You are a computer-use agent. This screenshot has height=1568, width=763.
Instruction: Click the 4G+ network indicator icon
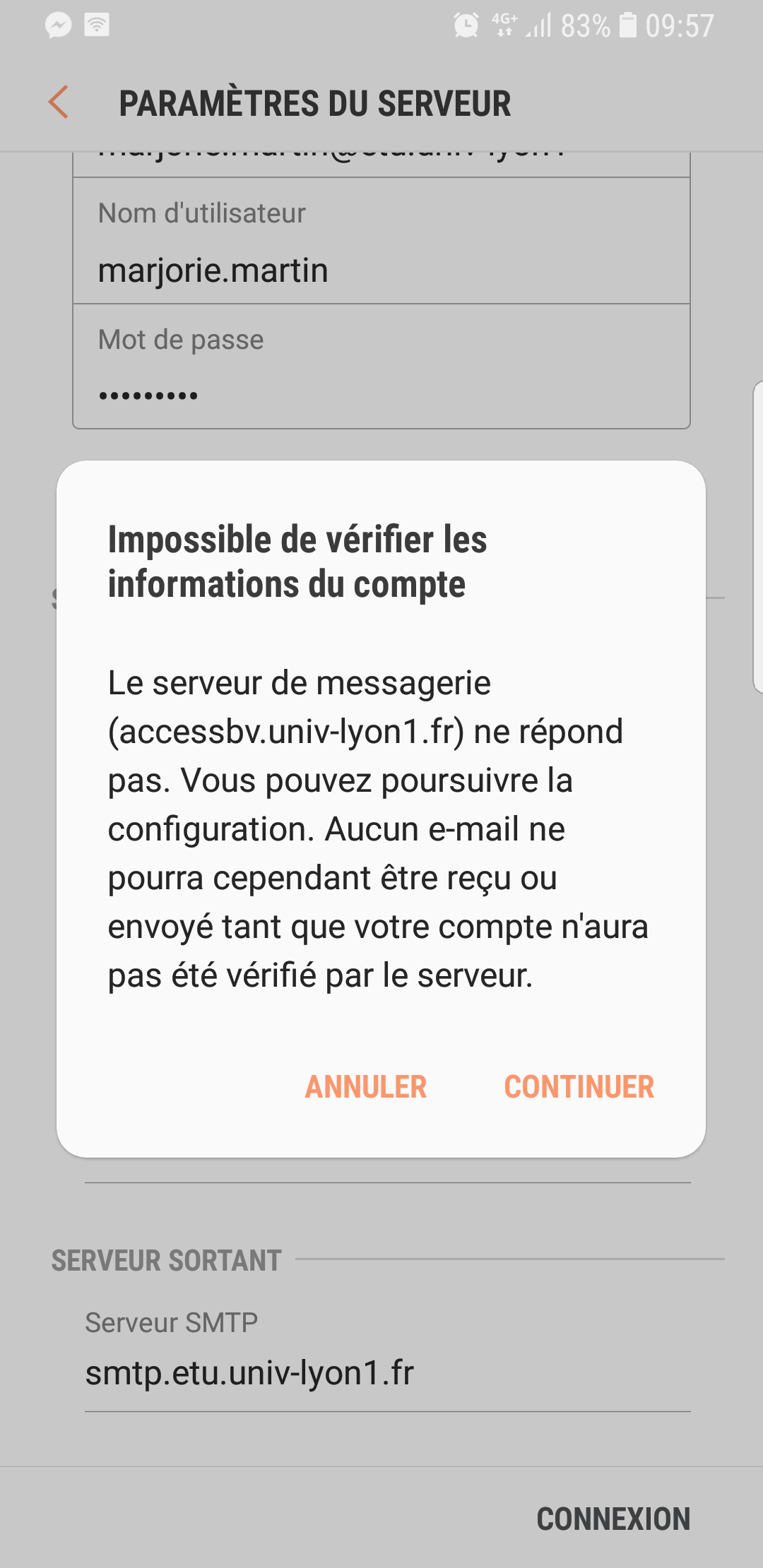click(503, 26)
